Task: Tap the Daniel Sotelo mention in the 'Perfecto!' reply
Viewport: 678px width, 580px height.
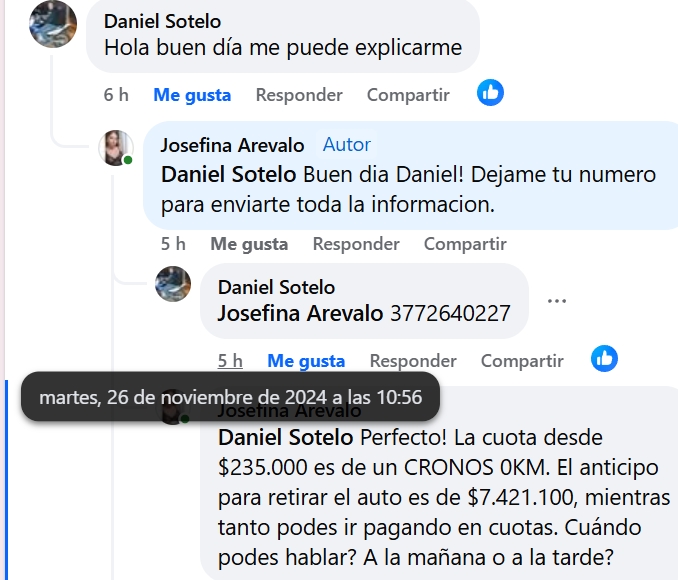Action: point(285,438)
